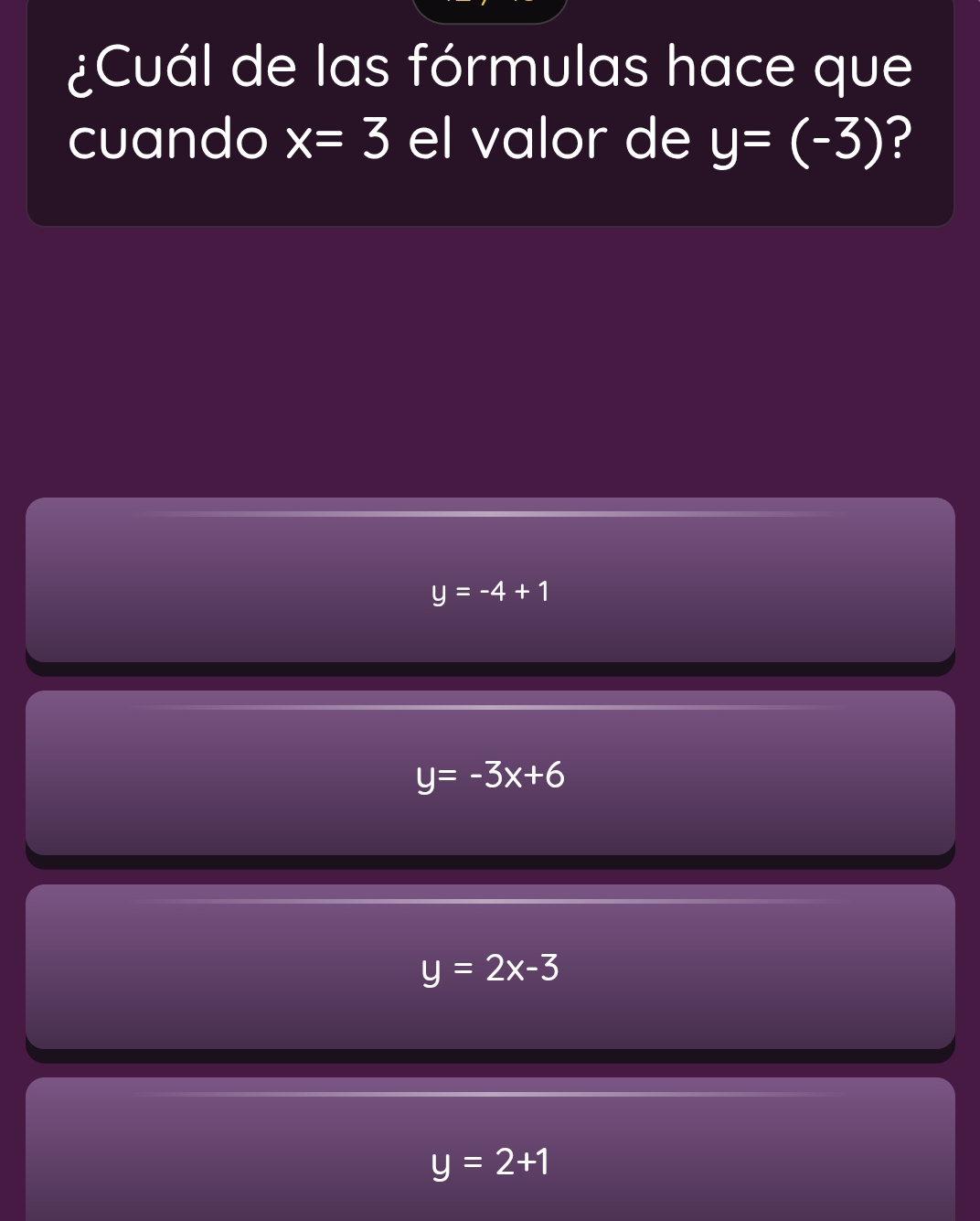Select the answer y = -4 + 1
The width and height of the screenshot is (980, 1221).
[490, 582]
